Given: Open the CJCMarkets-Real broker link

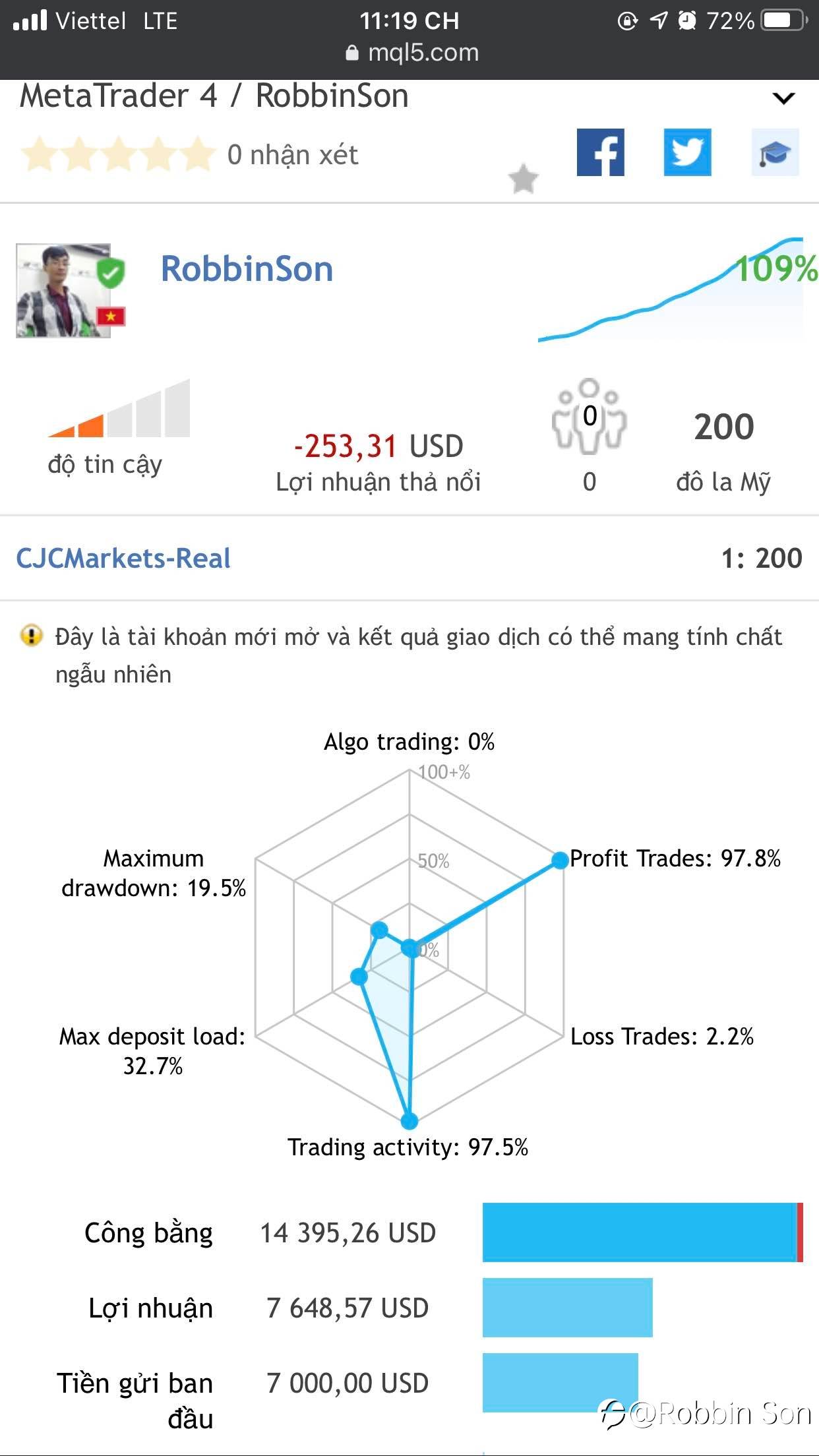Looking at the screenshot, I should coord(123,559).
